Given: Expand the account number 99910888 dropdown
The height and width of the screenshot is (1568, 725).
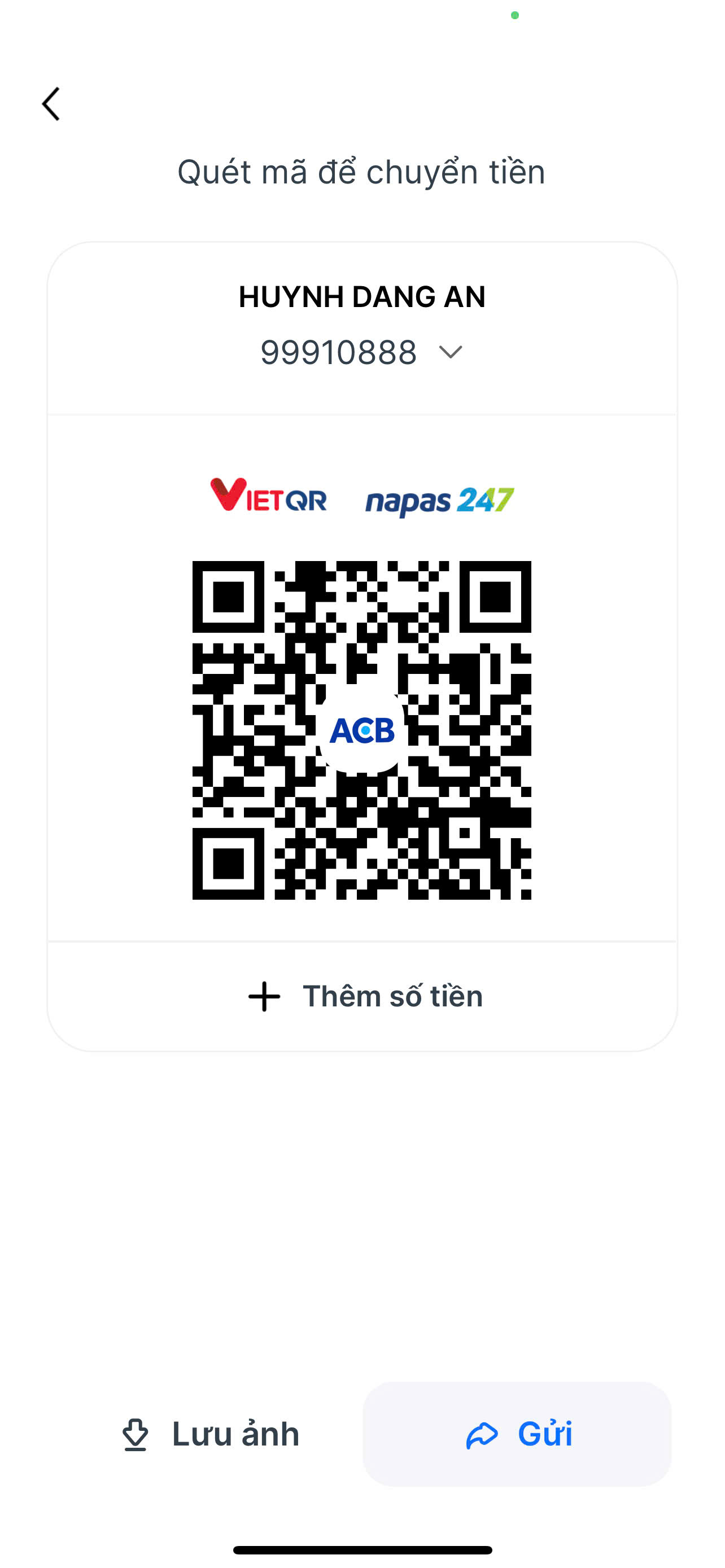Looking at the screenshot, I should [x=451, y=352].
